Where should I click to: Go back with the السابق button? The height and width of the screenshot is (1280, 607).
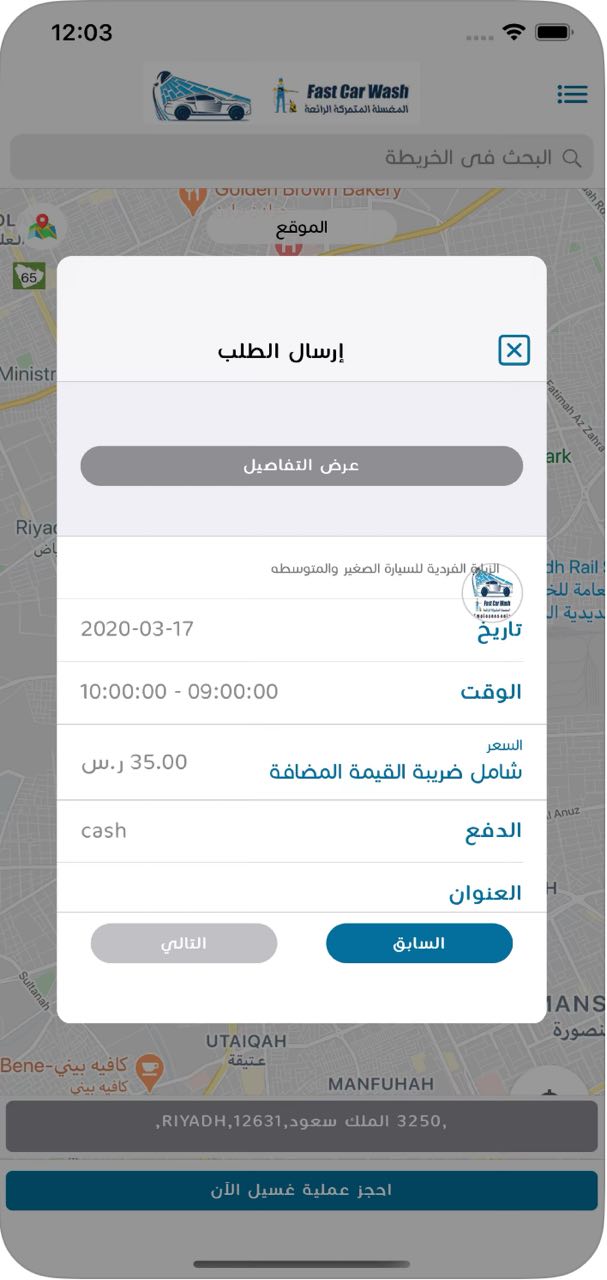pyautogui.click(x=419, y=943)
